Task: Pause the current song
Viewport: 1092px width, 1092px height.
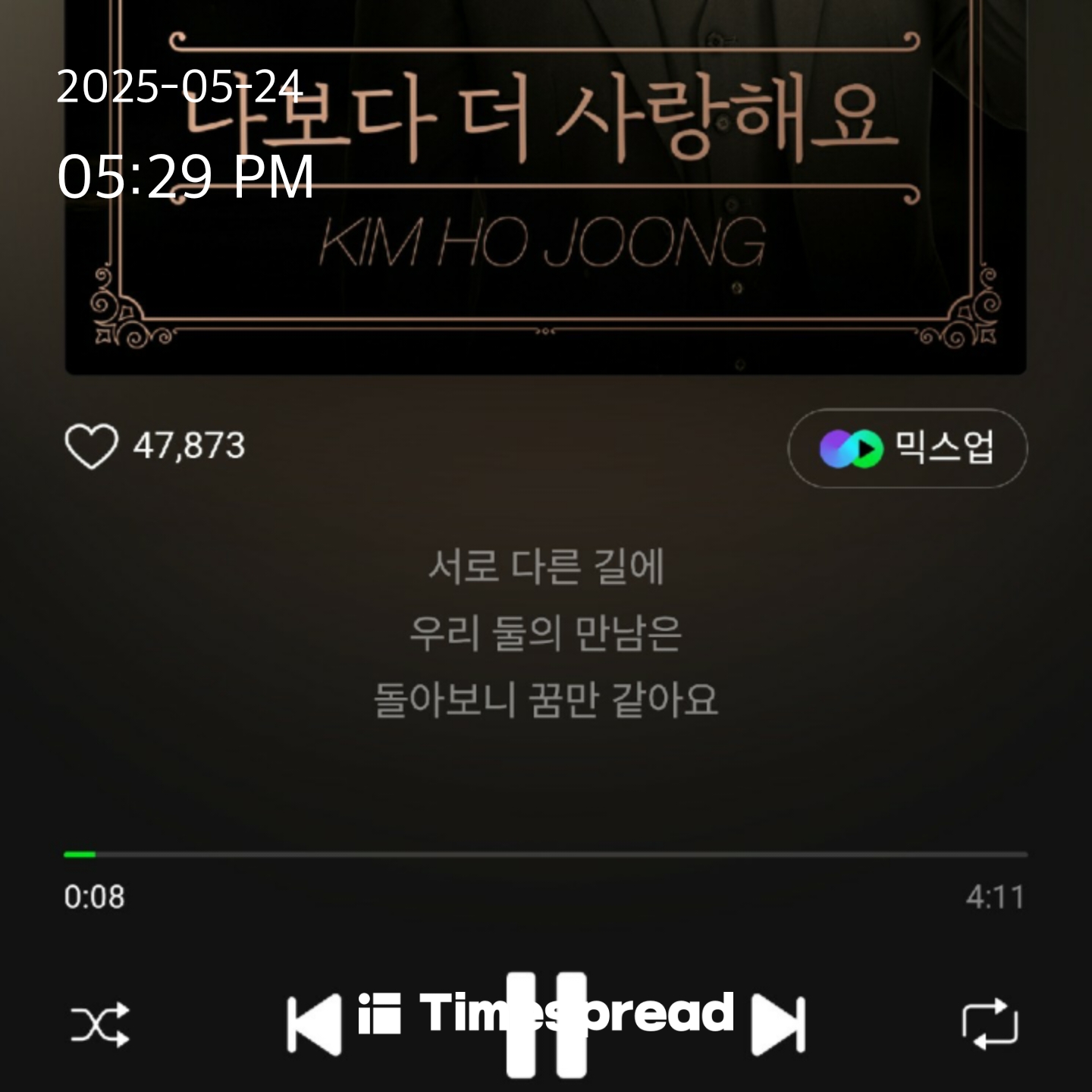Action: tap(546, 1025)
